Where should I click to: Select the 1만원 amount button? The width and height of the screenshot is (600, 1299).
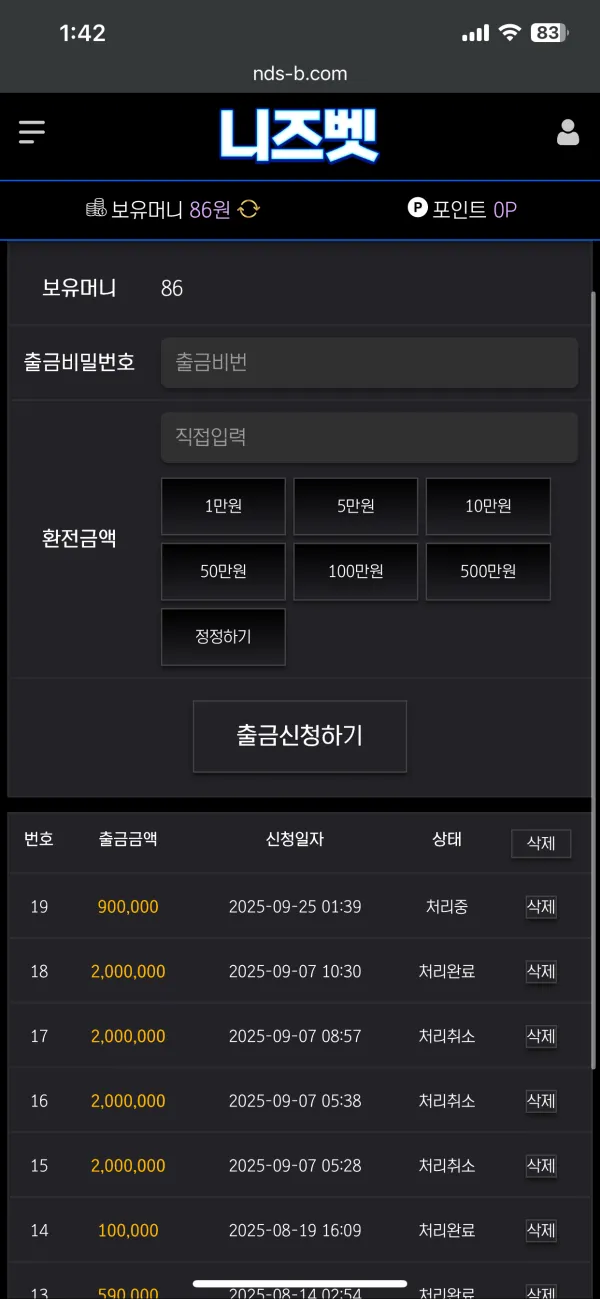point(223,506)
